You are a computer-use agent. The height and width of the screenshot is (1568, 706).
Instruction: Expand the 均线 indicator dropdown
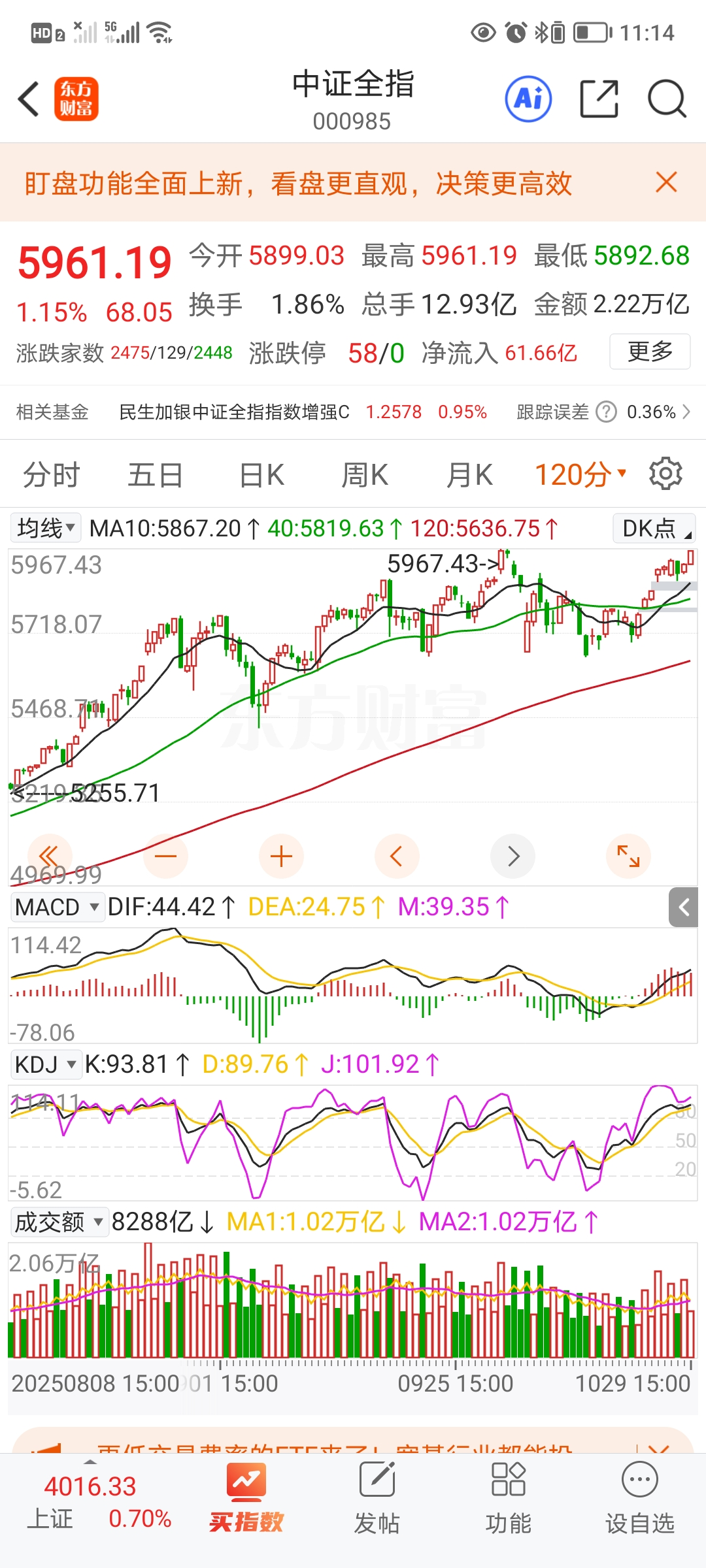(x=46, y=528)
